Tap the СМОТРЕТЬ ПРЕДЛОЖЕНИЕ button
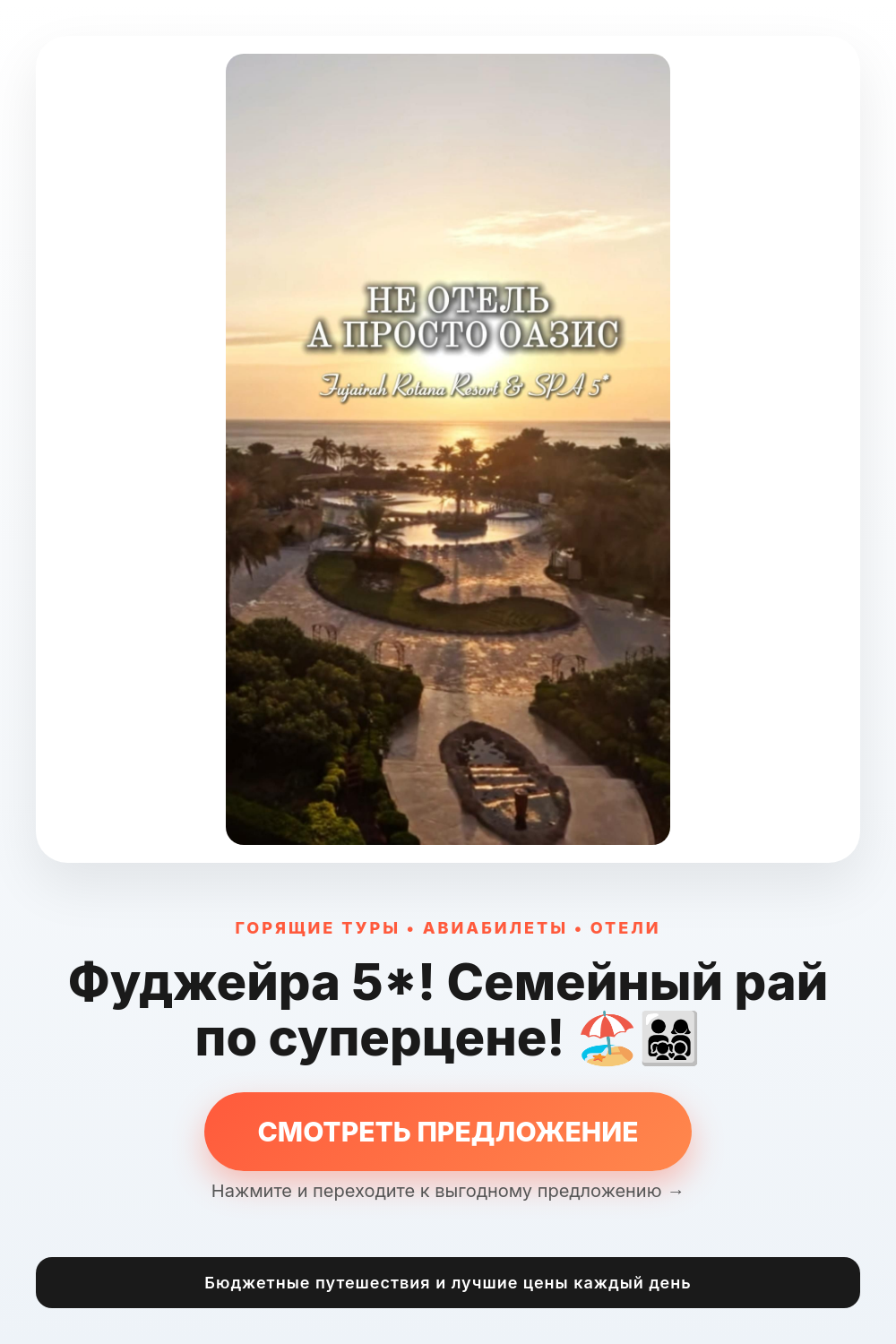Image resolution: width=896 pixels, height=1344 pixels. point(448,1132)
